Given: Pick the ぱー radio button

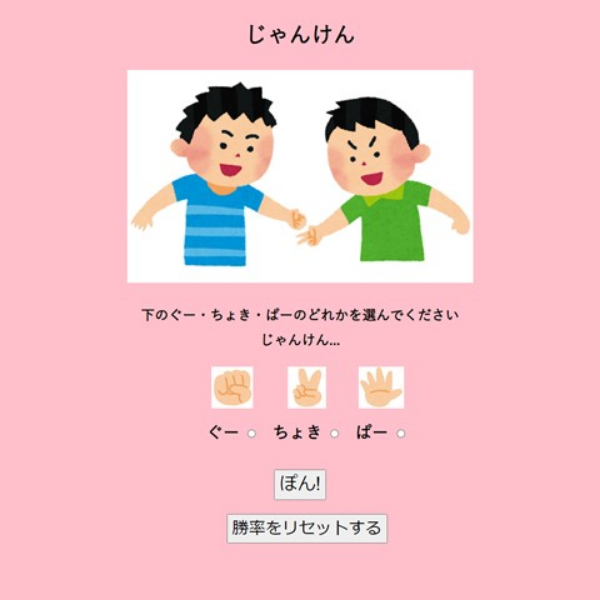Looking at the screenshot, I should coord(400,433).
